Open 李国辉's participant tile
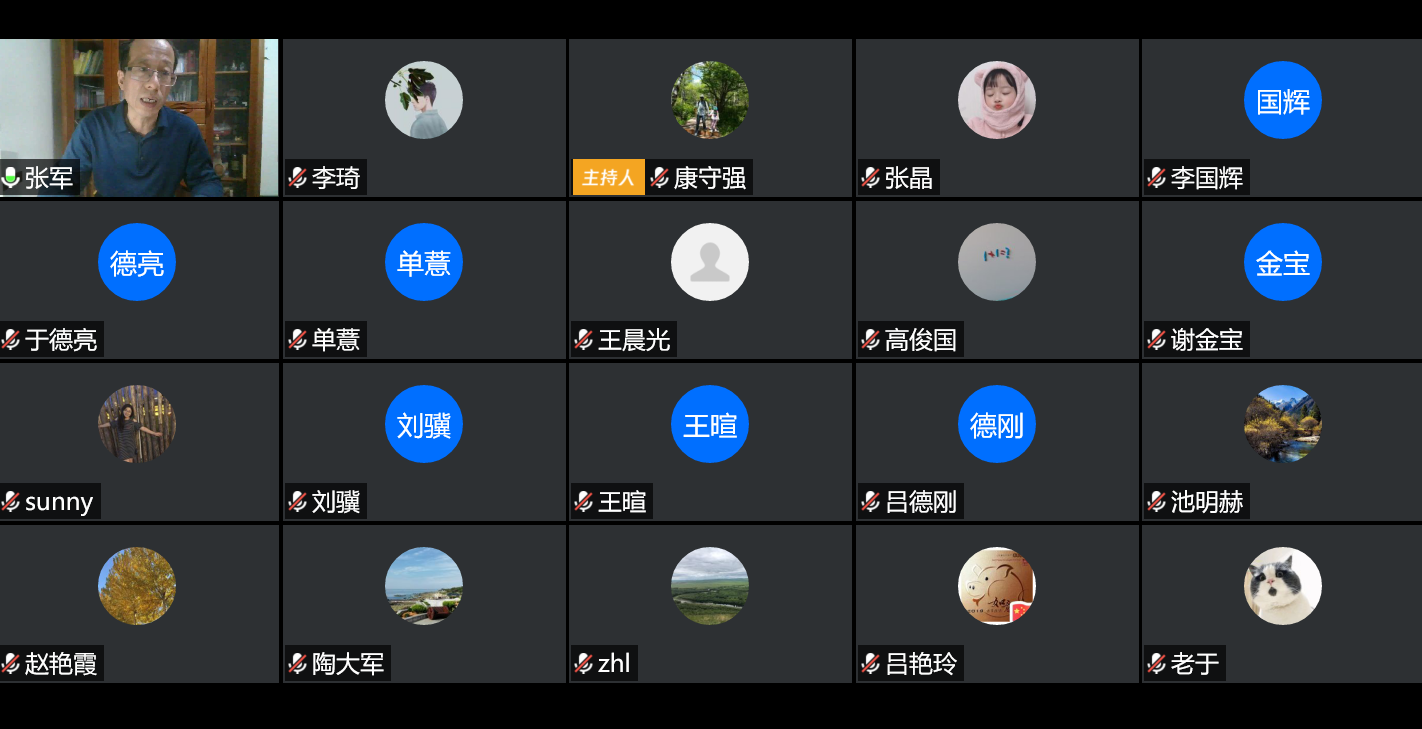Image resolution: width=1422 pixels, height=729 pixels. click(x=1282, y=117)
